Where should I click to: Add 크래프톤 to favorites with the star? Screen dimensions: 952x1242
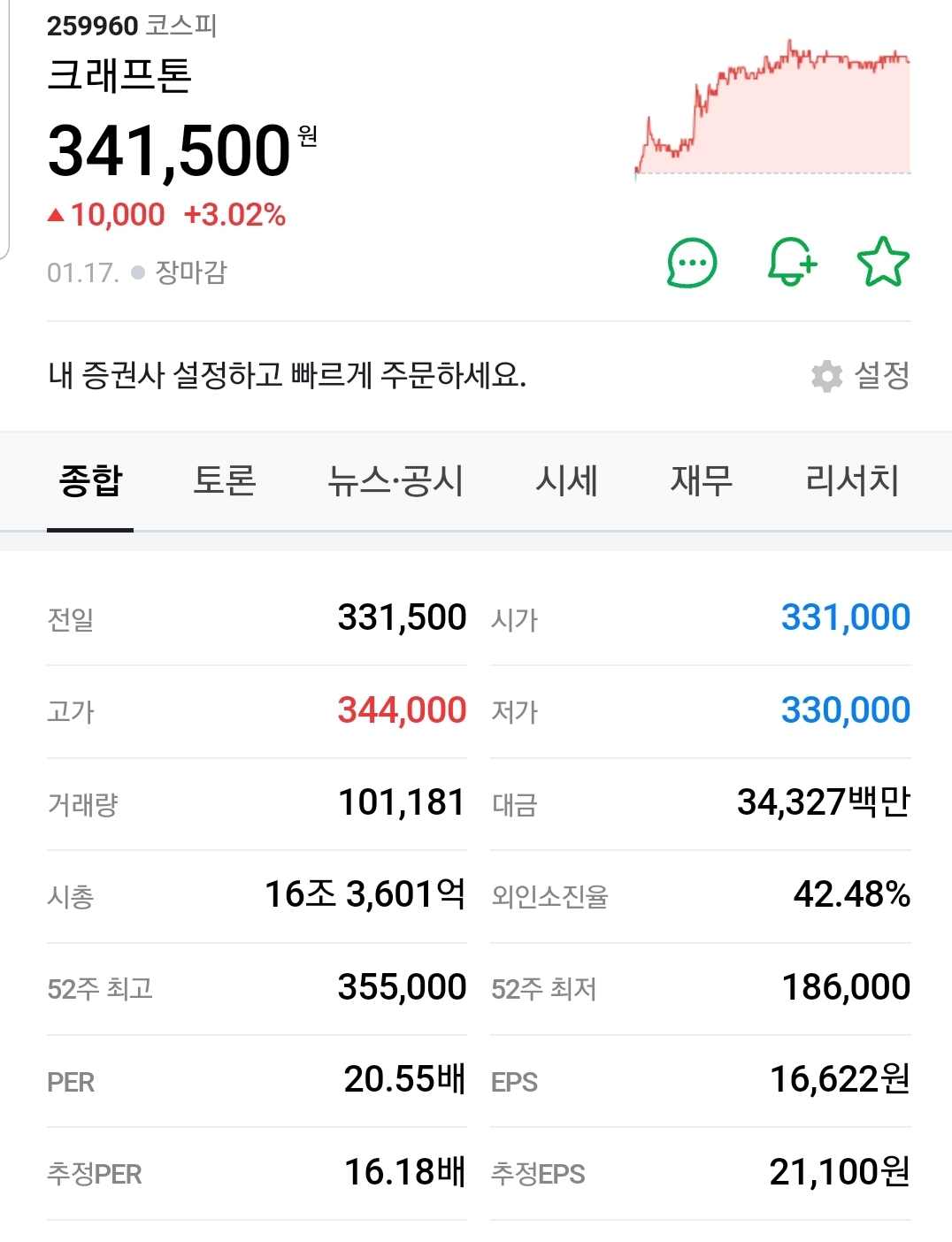tap(883, 263)
